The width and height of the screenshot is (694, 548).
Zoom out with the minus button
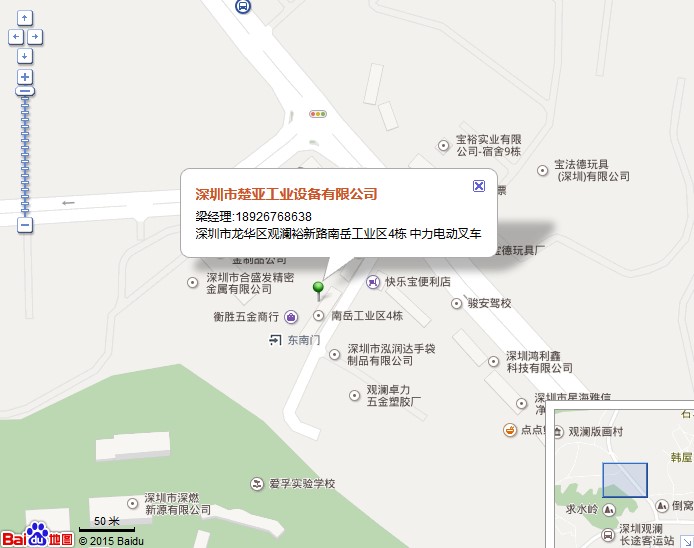point(25,225)
